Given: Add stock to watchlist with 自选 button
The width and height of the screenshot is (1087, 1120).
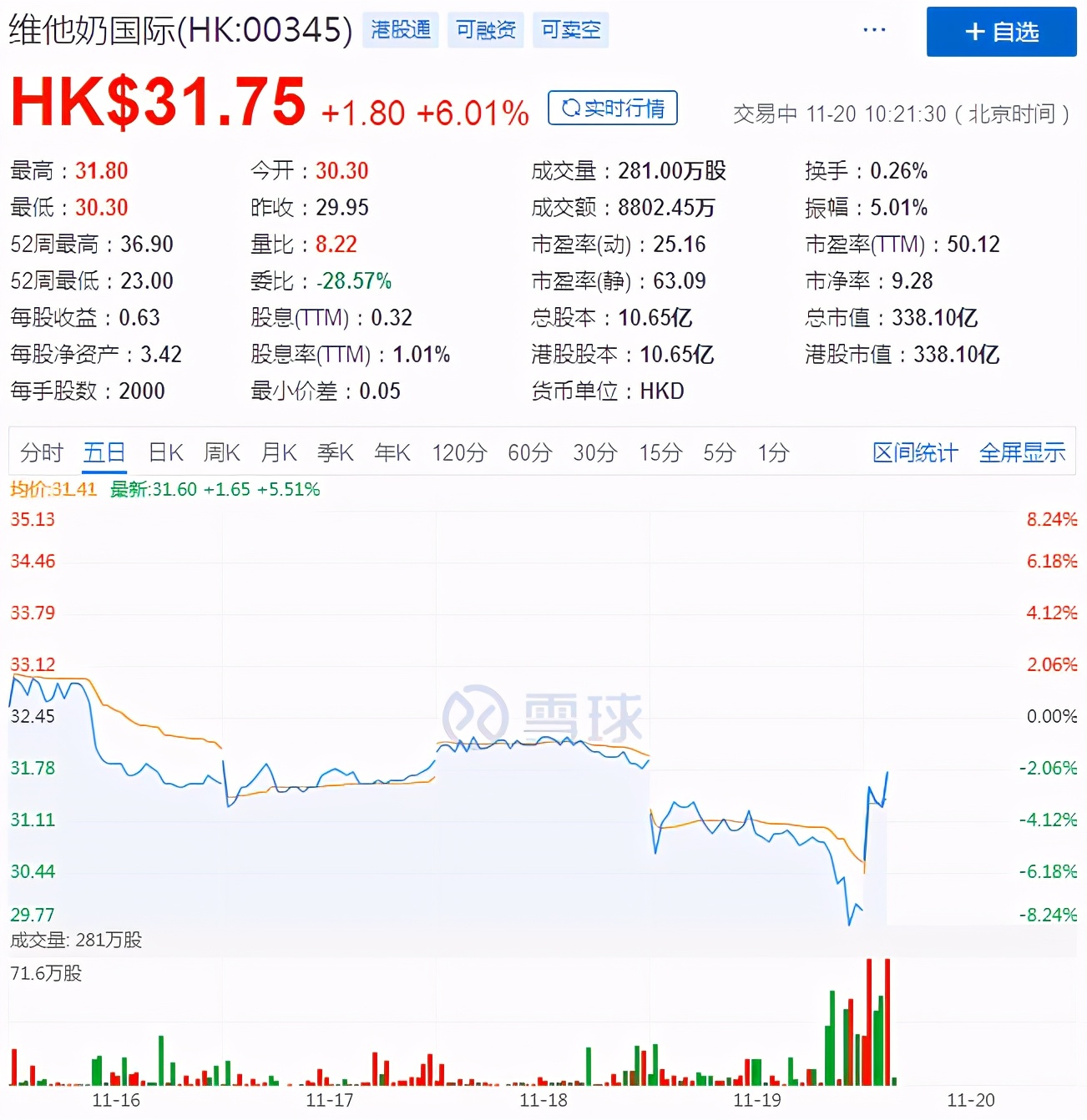Looking at the screenshot, I should (x=1001, y=32).
